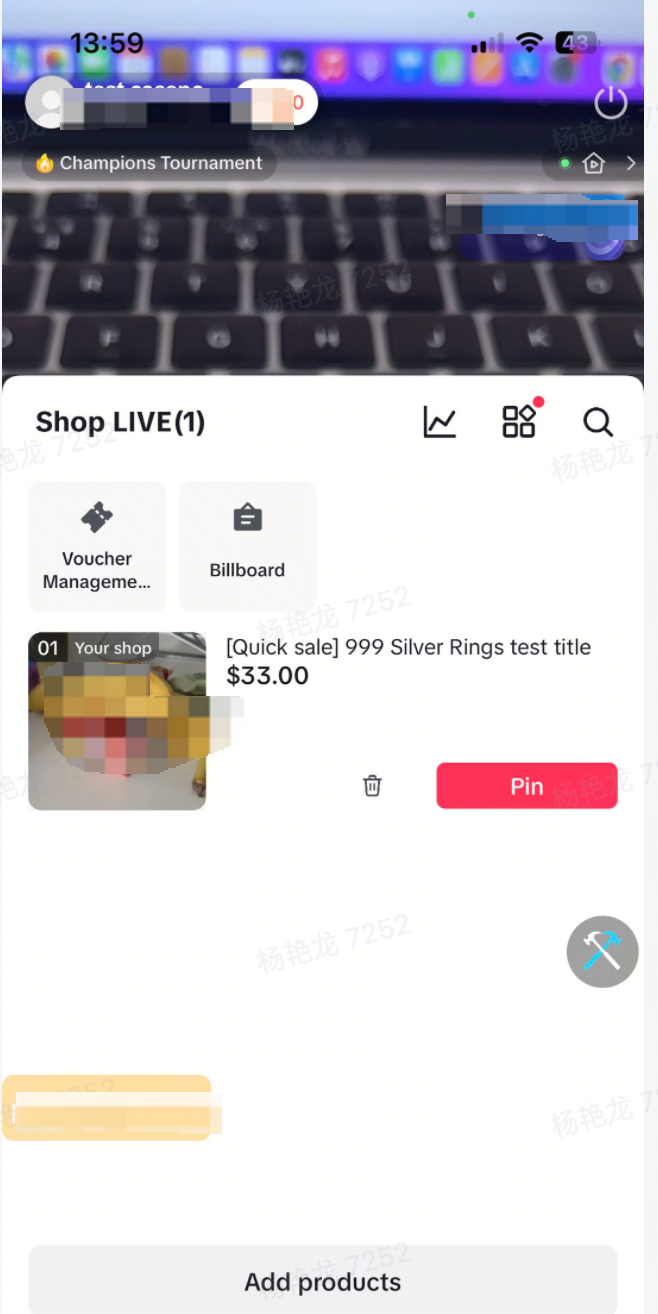Open the Billboard tile
The width and height of the screenshot is (658, 1314).
247,546
